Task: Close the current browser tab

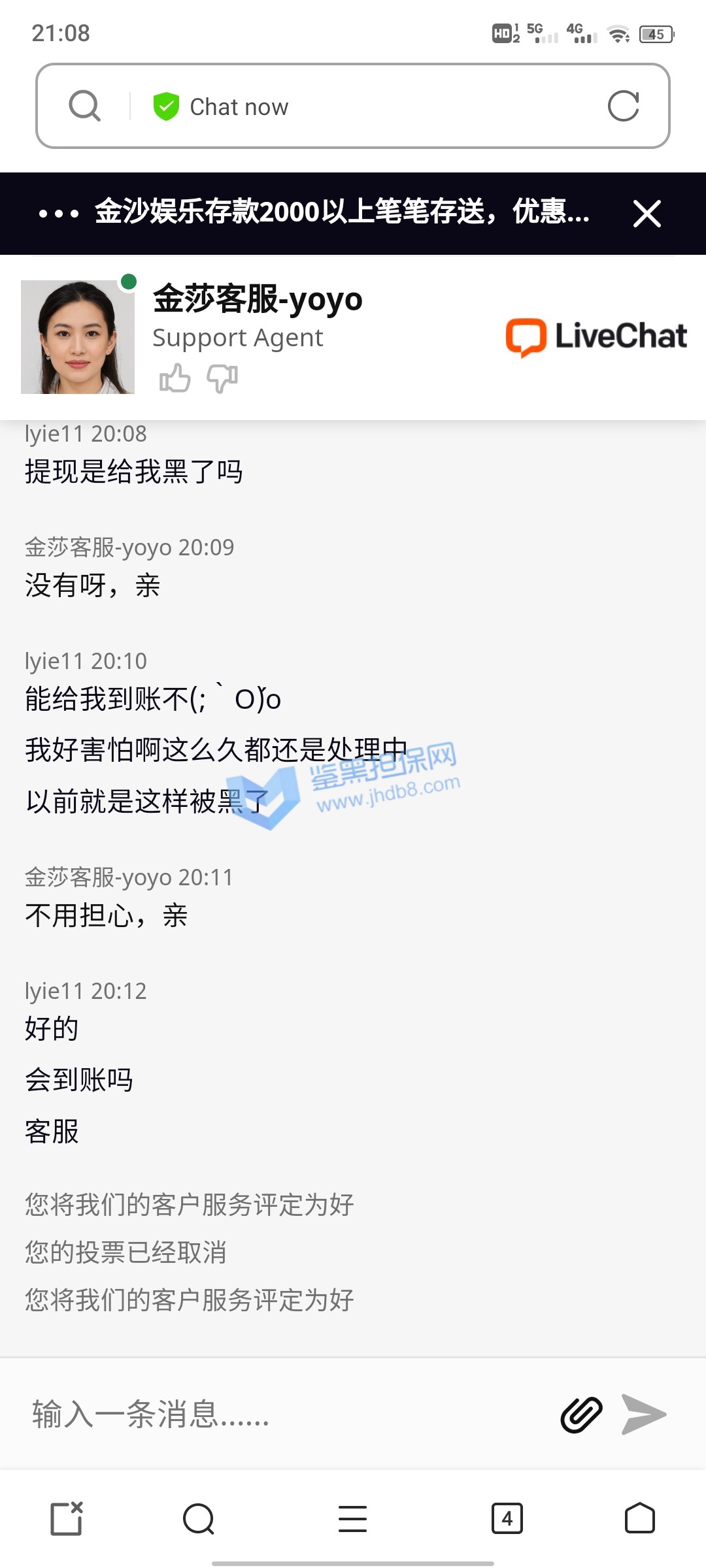Action: coord(67,1518)
